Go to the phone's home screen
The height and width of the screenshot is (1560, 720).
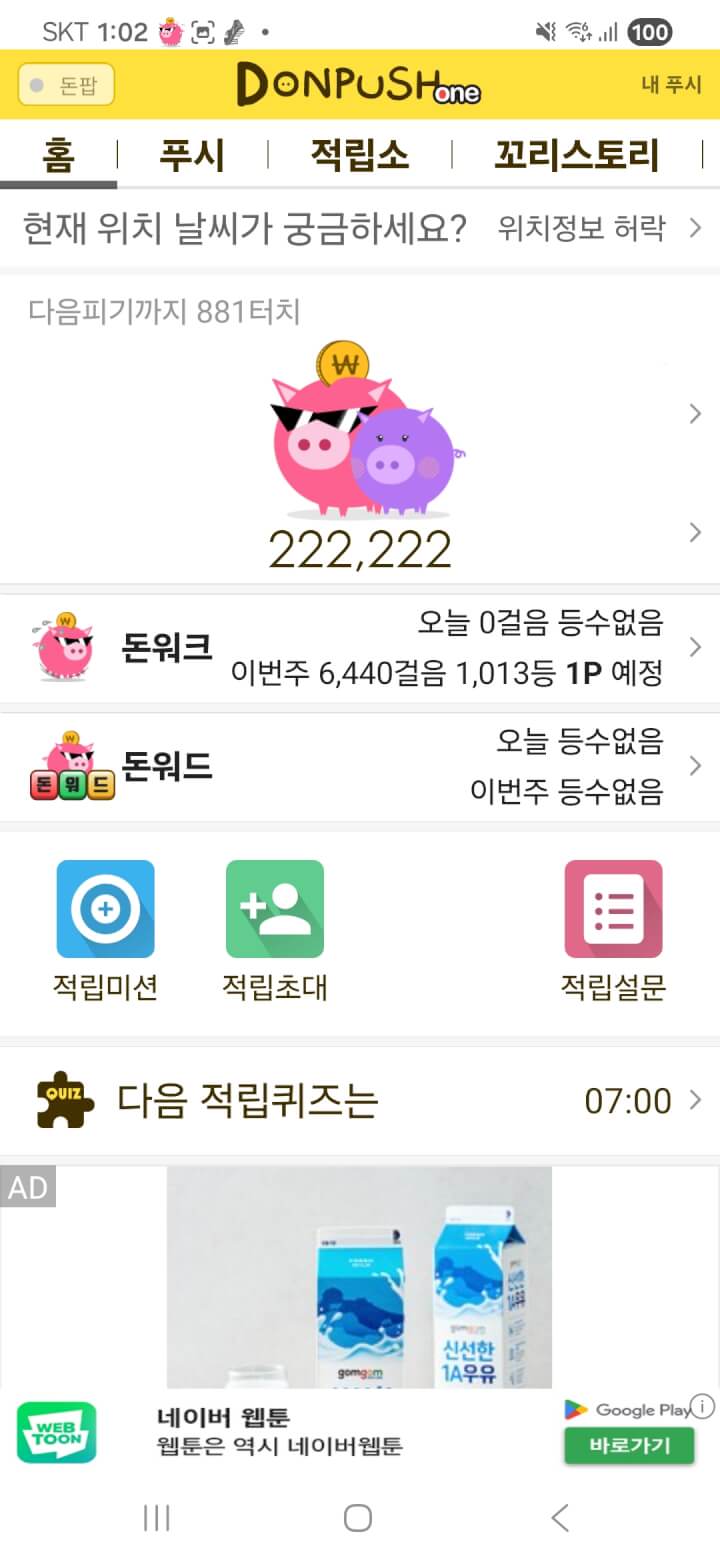click(x=358, y=1518)
